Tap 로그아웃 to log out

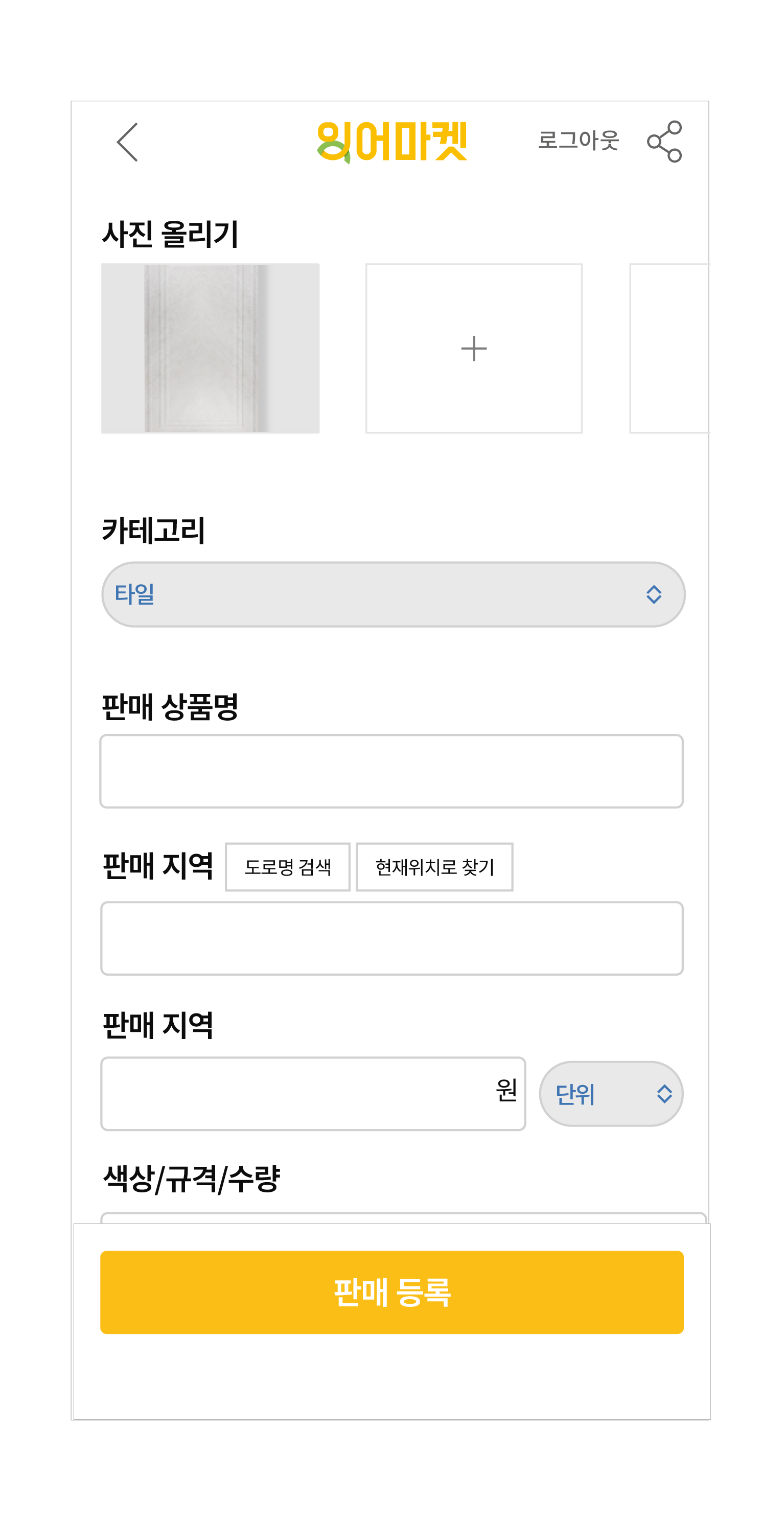pos(578,141)
